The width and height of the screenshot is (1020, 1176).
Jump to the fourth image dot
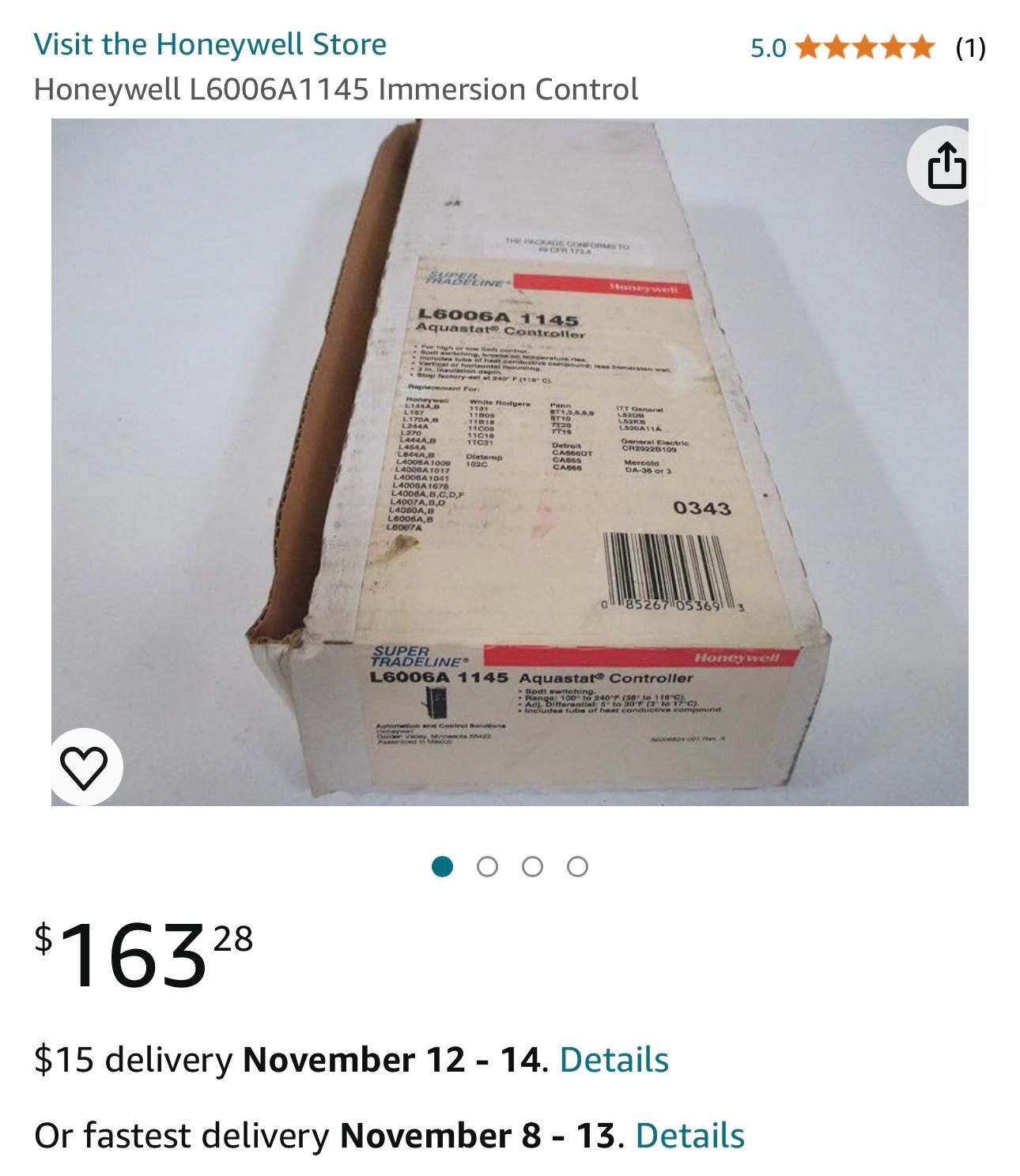click(x=578, y=867)
